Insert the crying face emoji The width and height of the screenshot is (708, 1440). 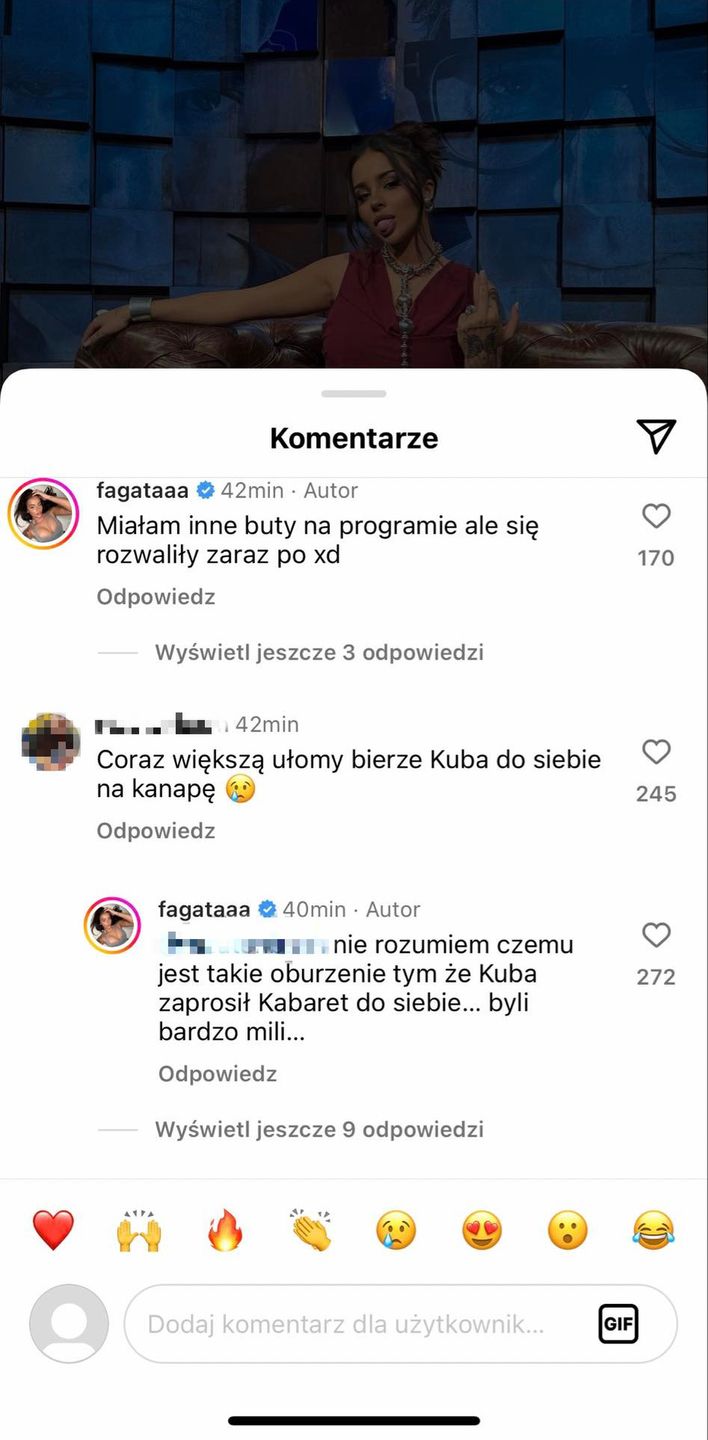(x=396, y=1230)
